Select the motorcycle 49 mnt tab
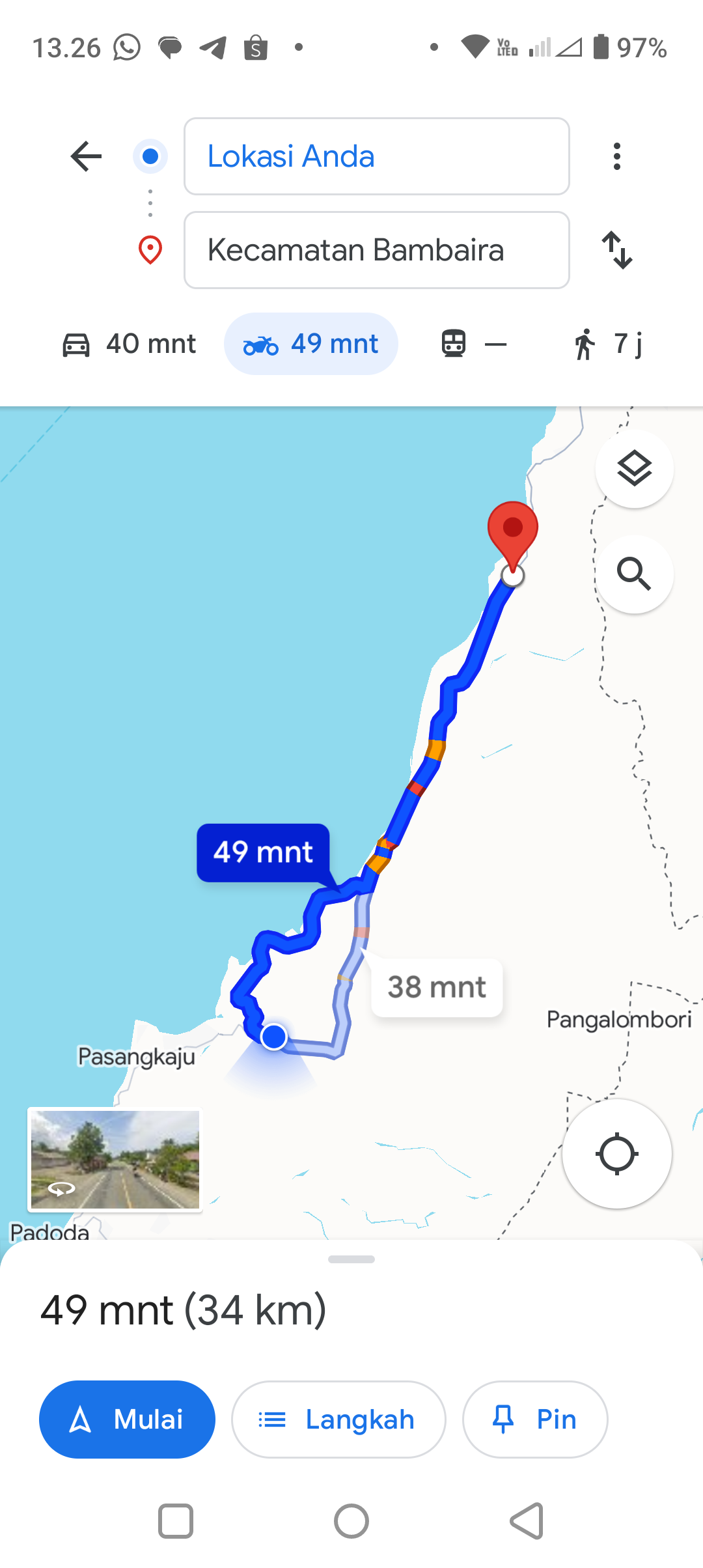This screenshot has width=703, height=1568. point(311,344)
